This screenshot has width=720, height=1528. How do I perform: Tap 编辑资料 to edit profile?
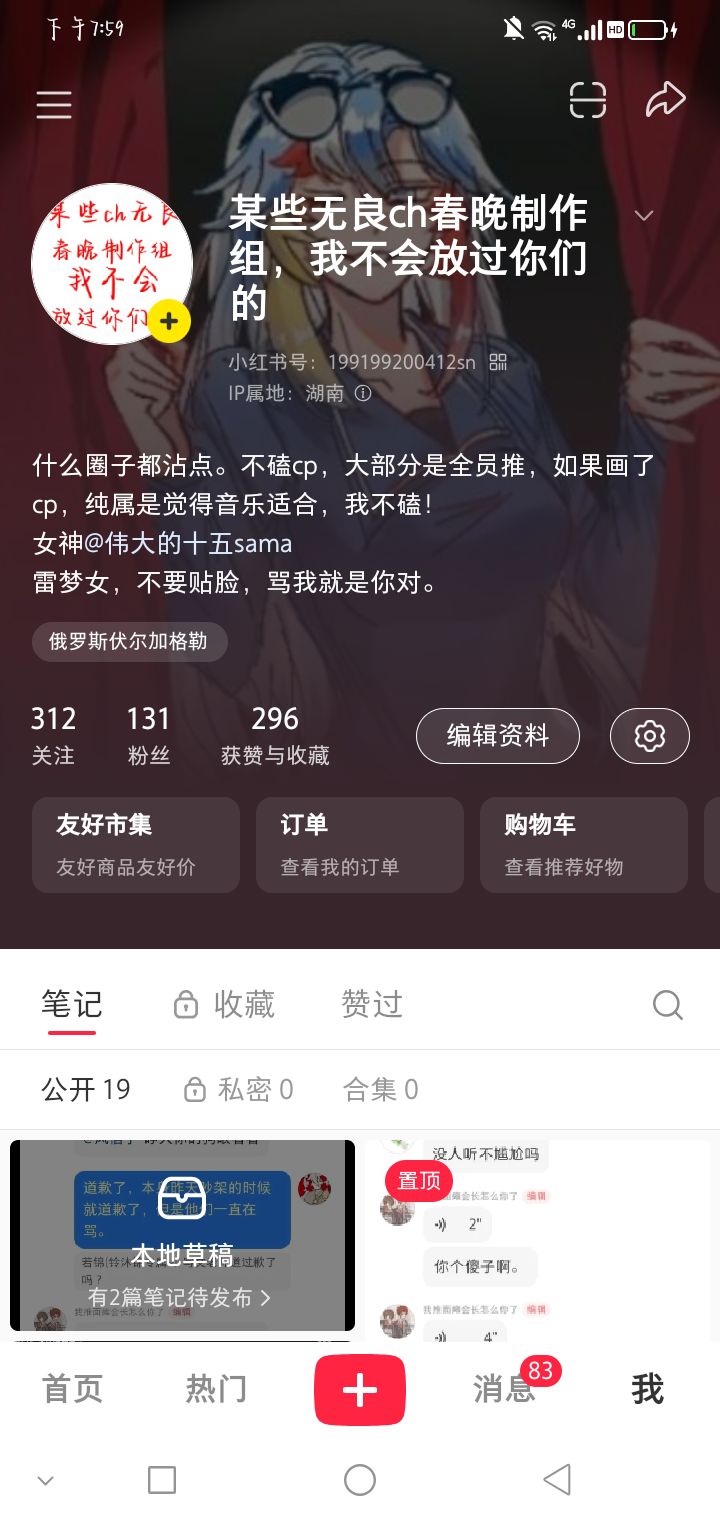tap(498, 736)
